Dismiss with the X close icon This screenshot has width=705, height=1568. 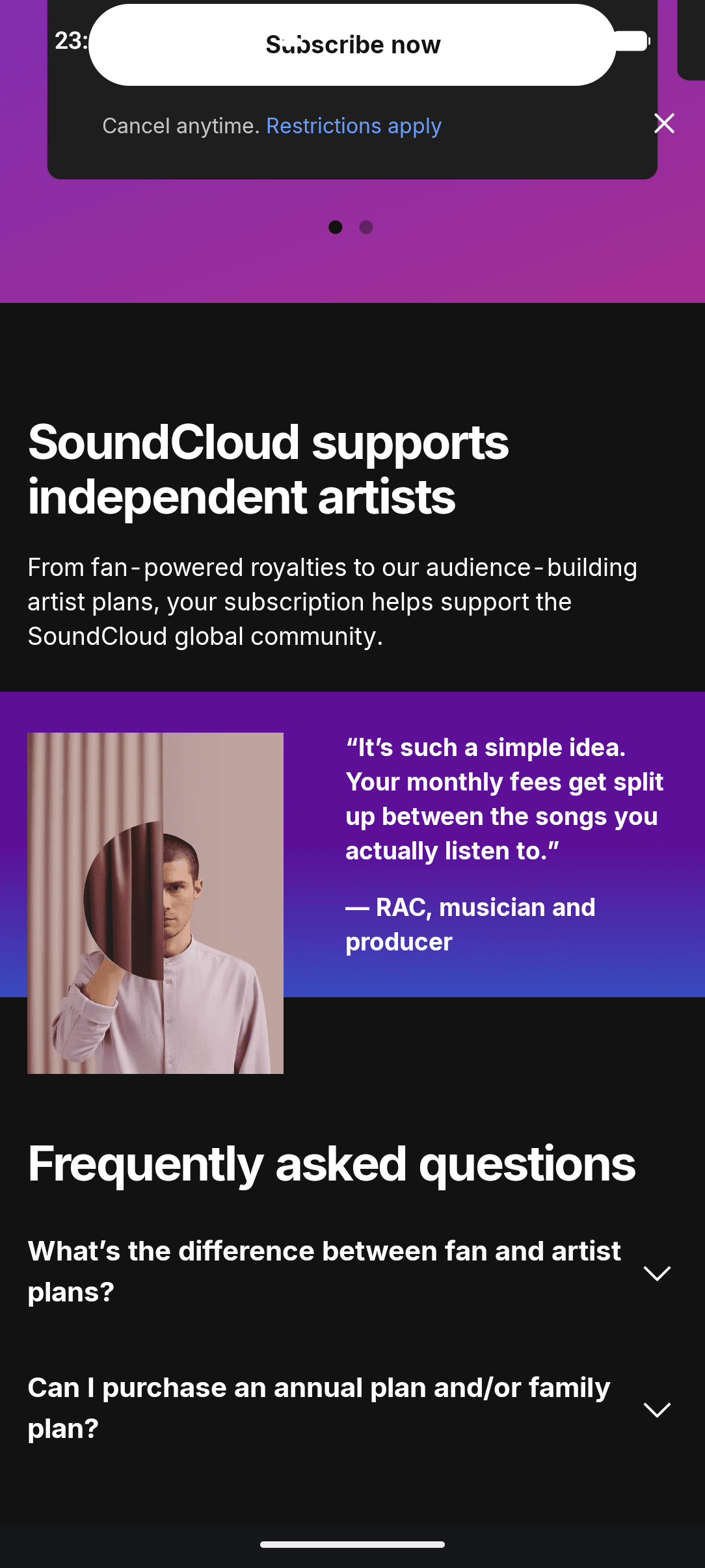(664, 123)
